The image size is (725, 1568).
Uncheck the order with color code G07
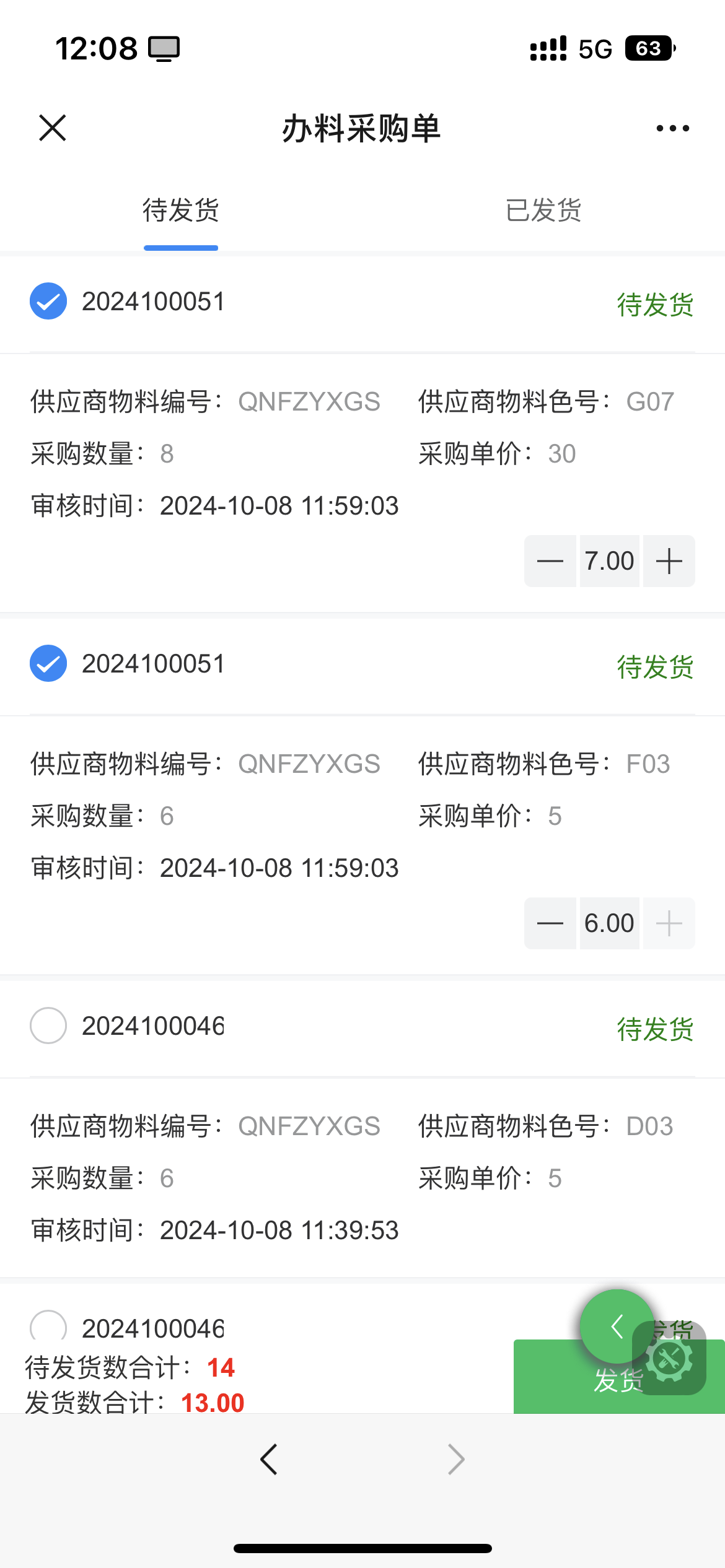pos(48,301)
